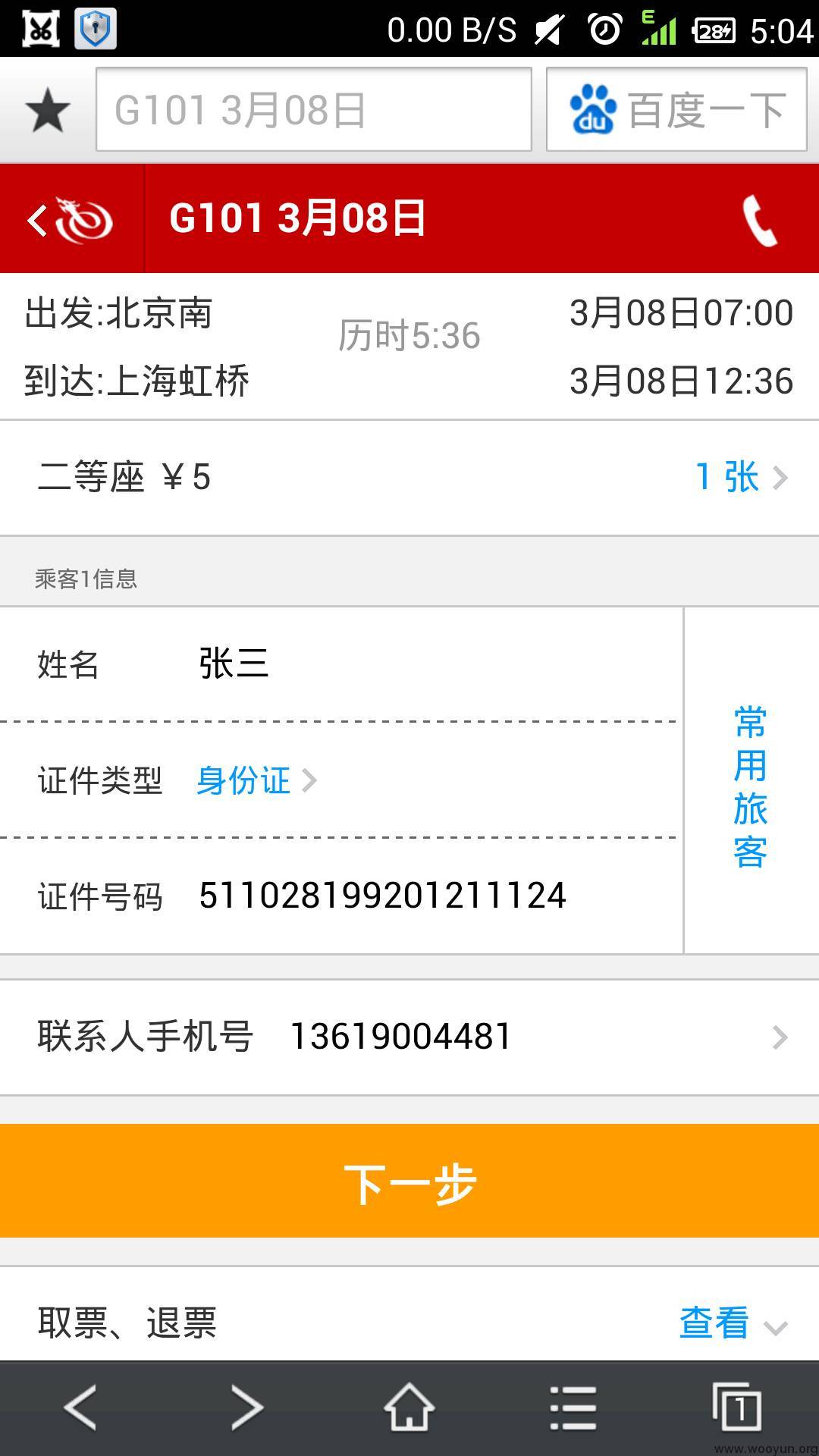Call customer service with the phone icon

[759, 220]
